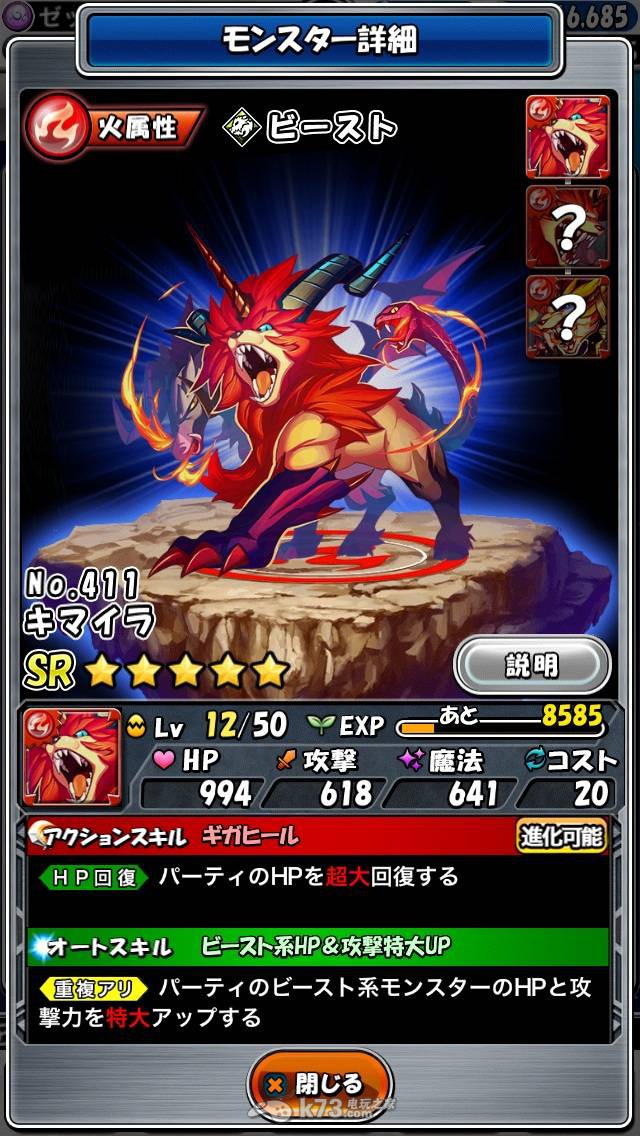View the third unknown evolution thumbnail
Screen dimensions: 640x1136
pyautogui.click(x=568, y=317)
